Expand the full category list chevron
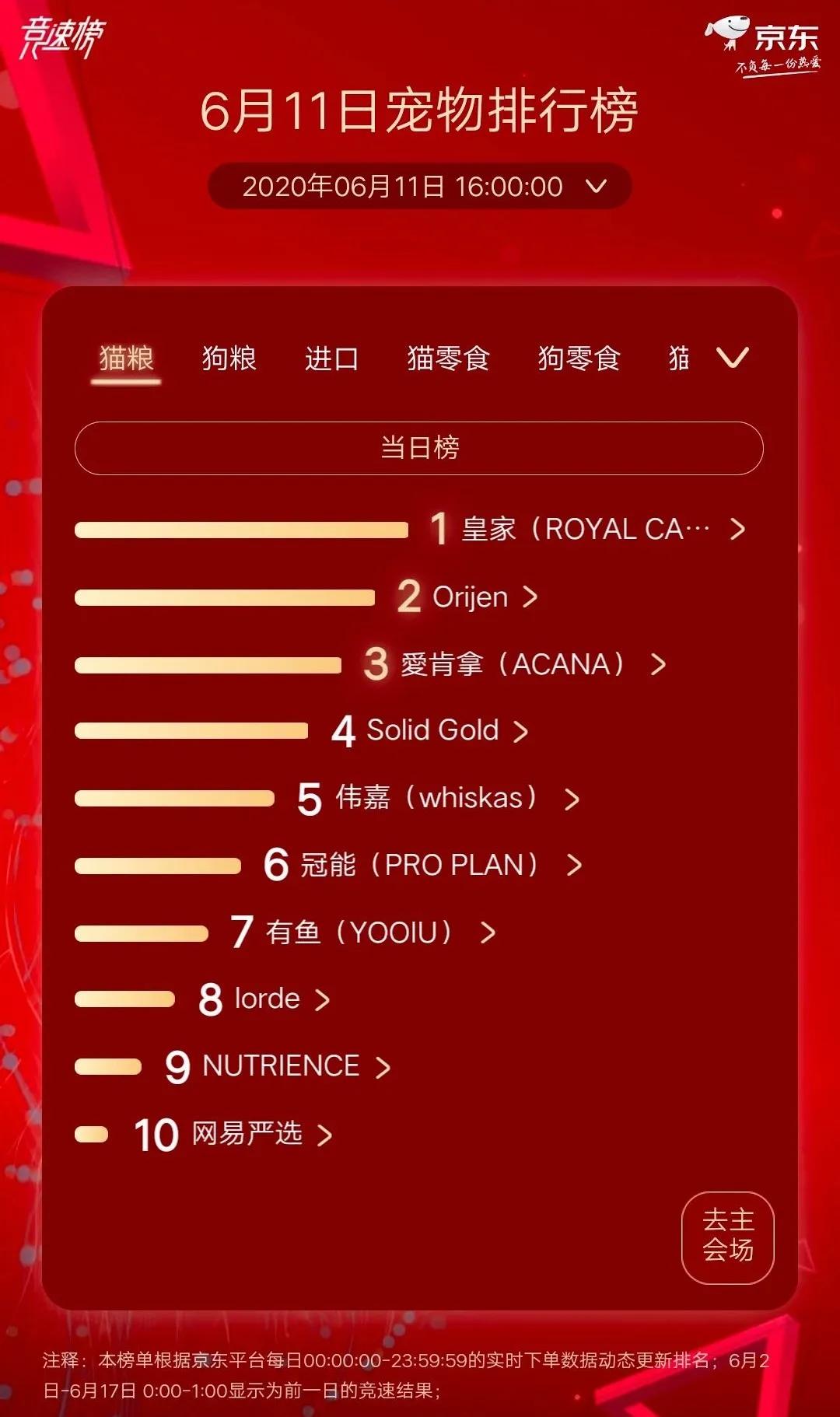 coord(732,358)
